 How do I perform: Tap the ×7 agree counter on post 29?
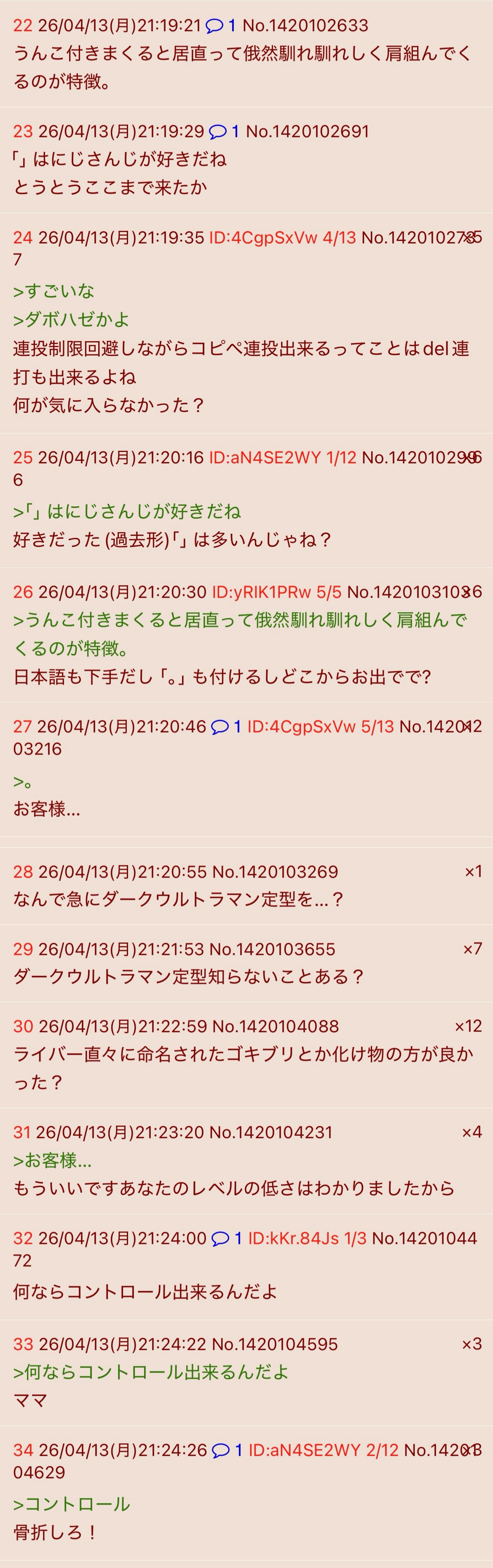(472, 949)
